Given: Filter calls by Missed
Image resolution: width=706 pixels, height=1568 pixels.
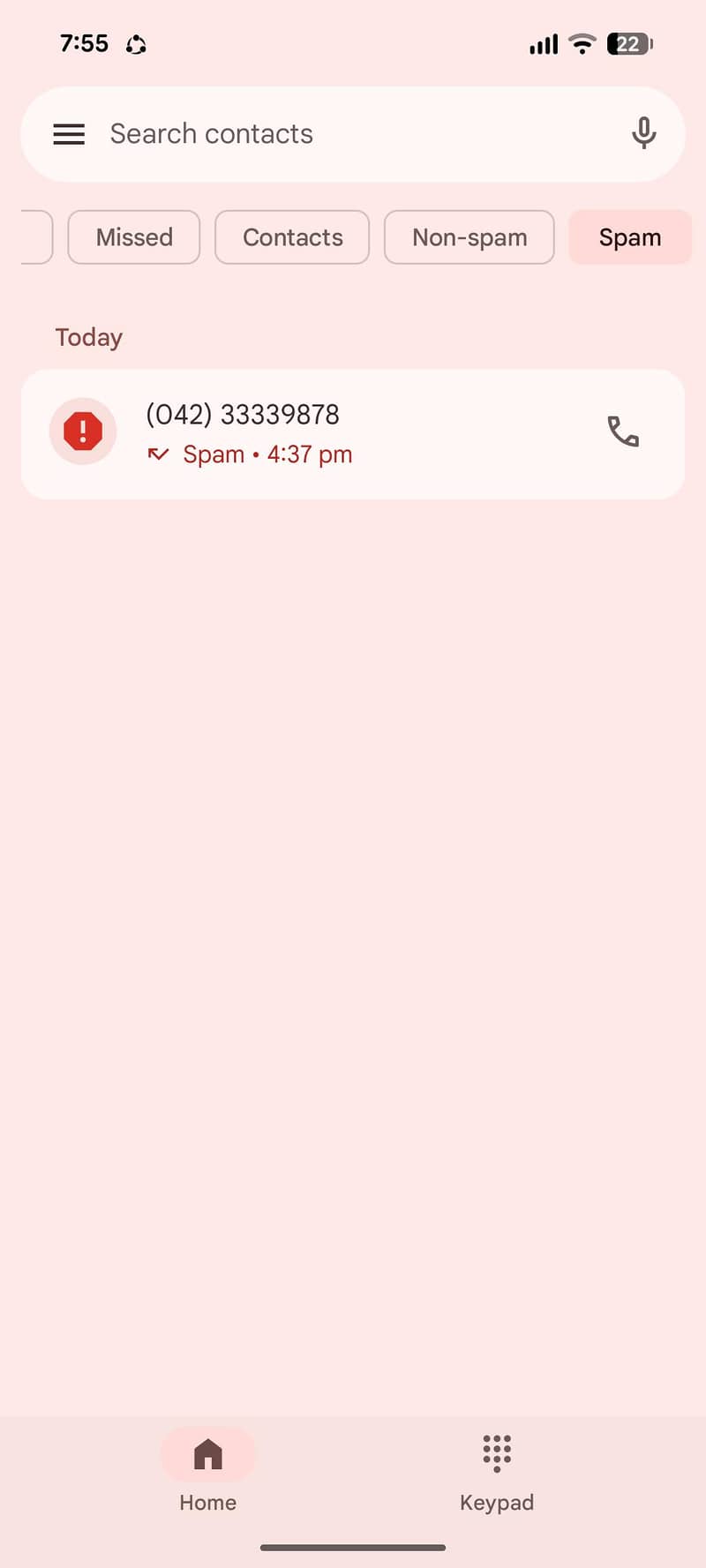Looking at the screenshot, I should coord(134,237).
